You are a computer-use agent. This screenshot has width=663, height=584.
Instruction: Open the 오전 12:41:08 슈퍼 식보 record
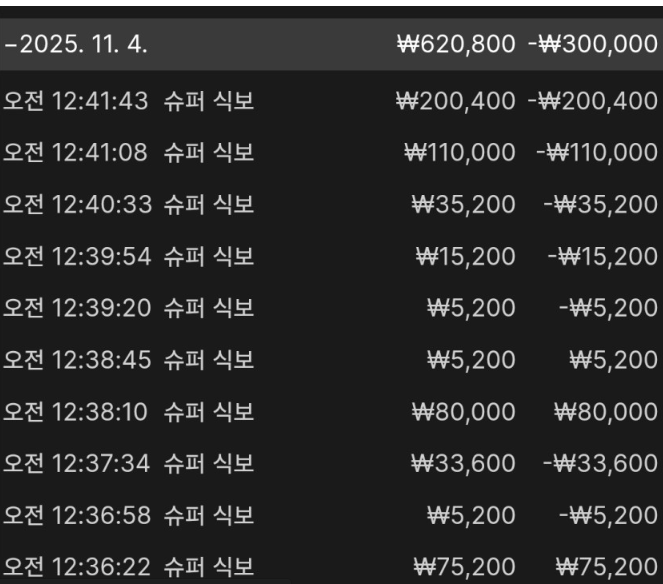[129, 155]
